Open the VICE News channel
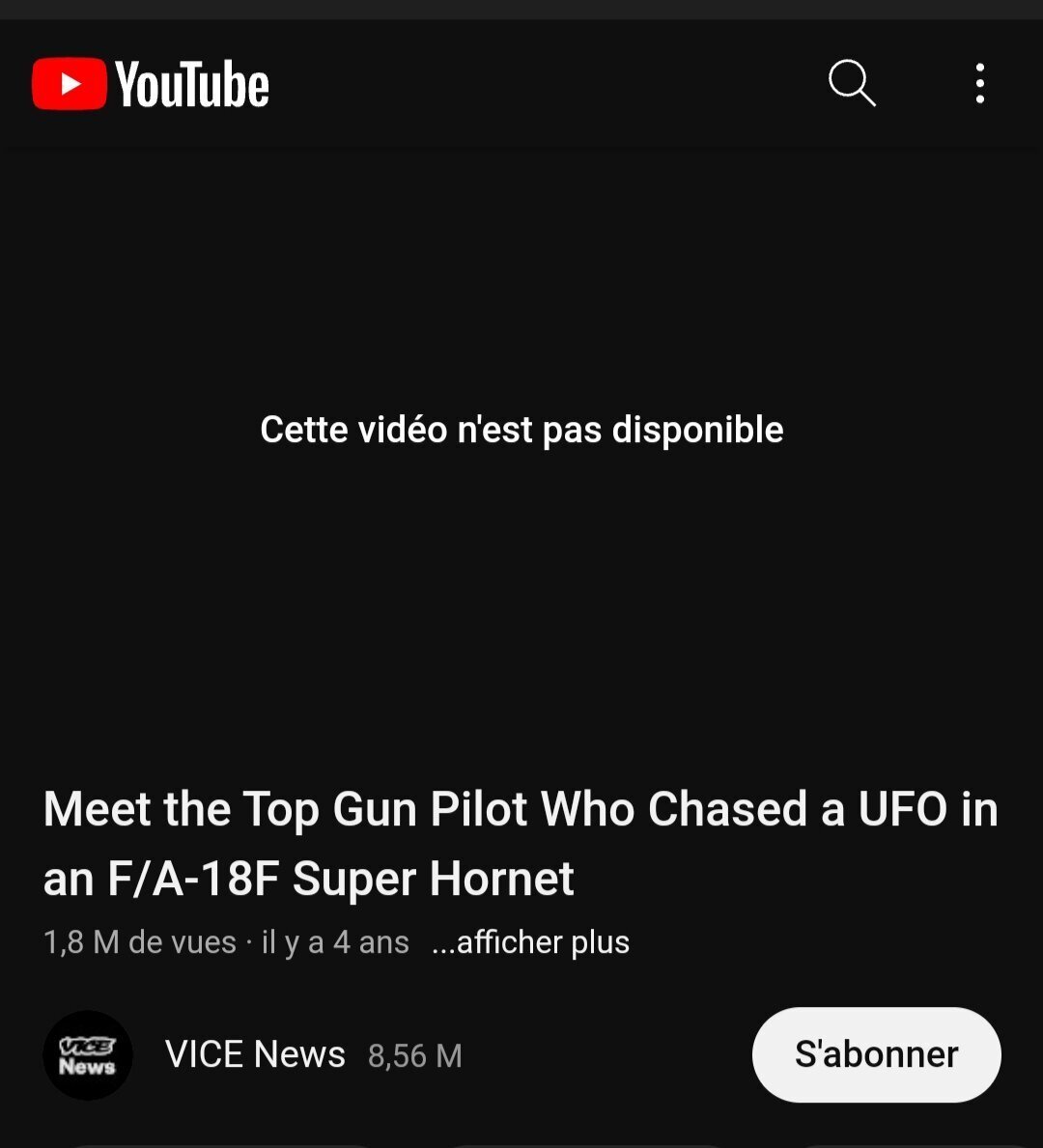The width and height of the screenshot is (1043, 1148). point(254,1054)
